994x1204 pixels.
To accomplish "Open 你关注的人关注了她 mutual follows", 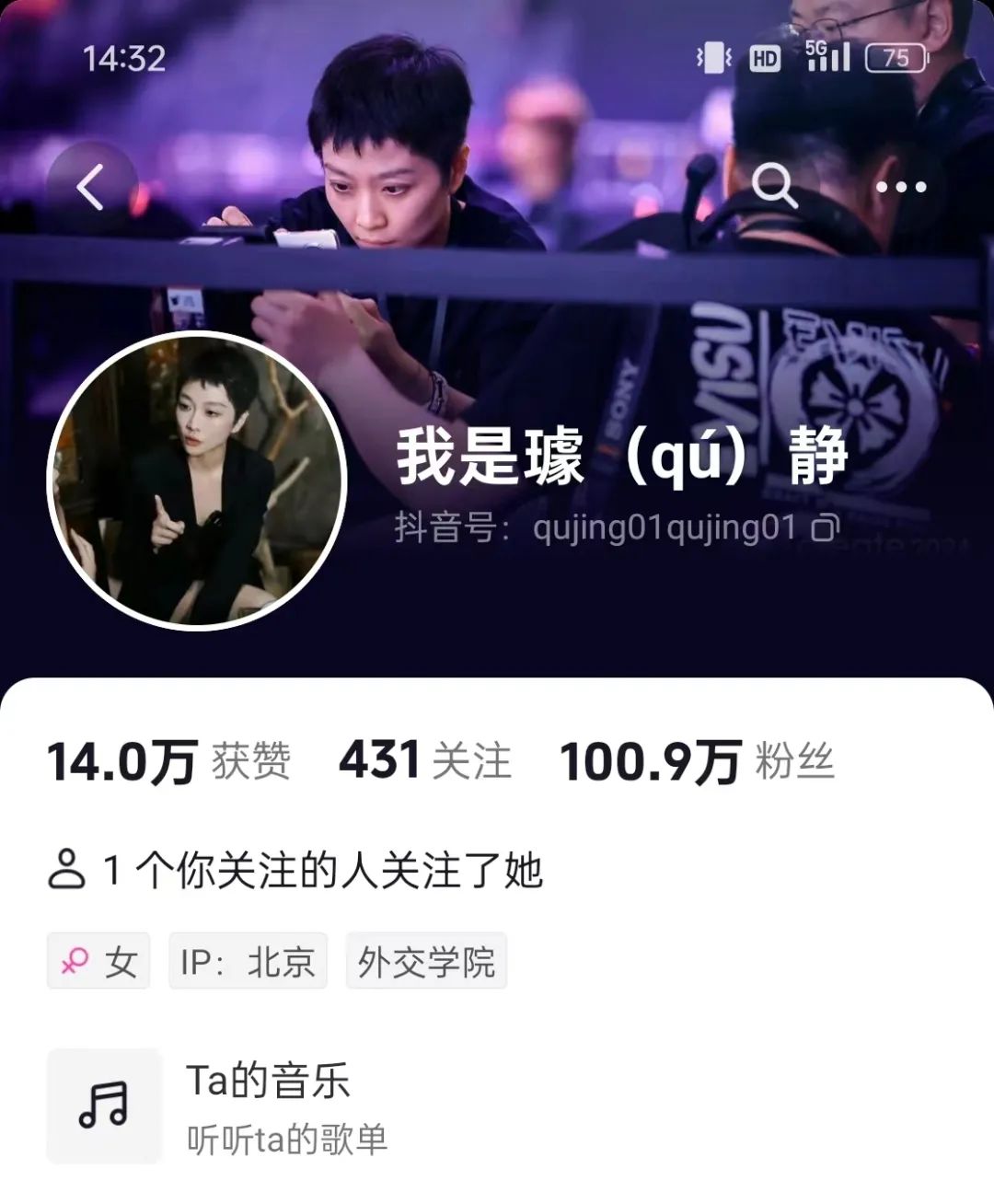I will click(295, 870).
